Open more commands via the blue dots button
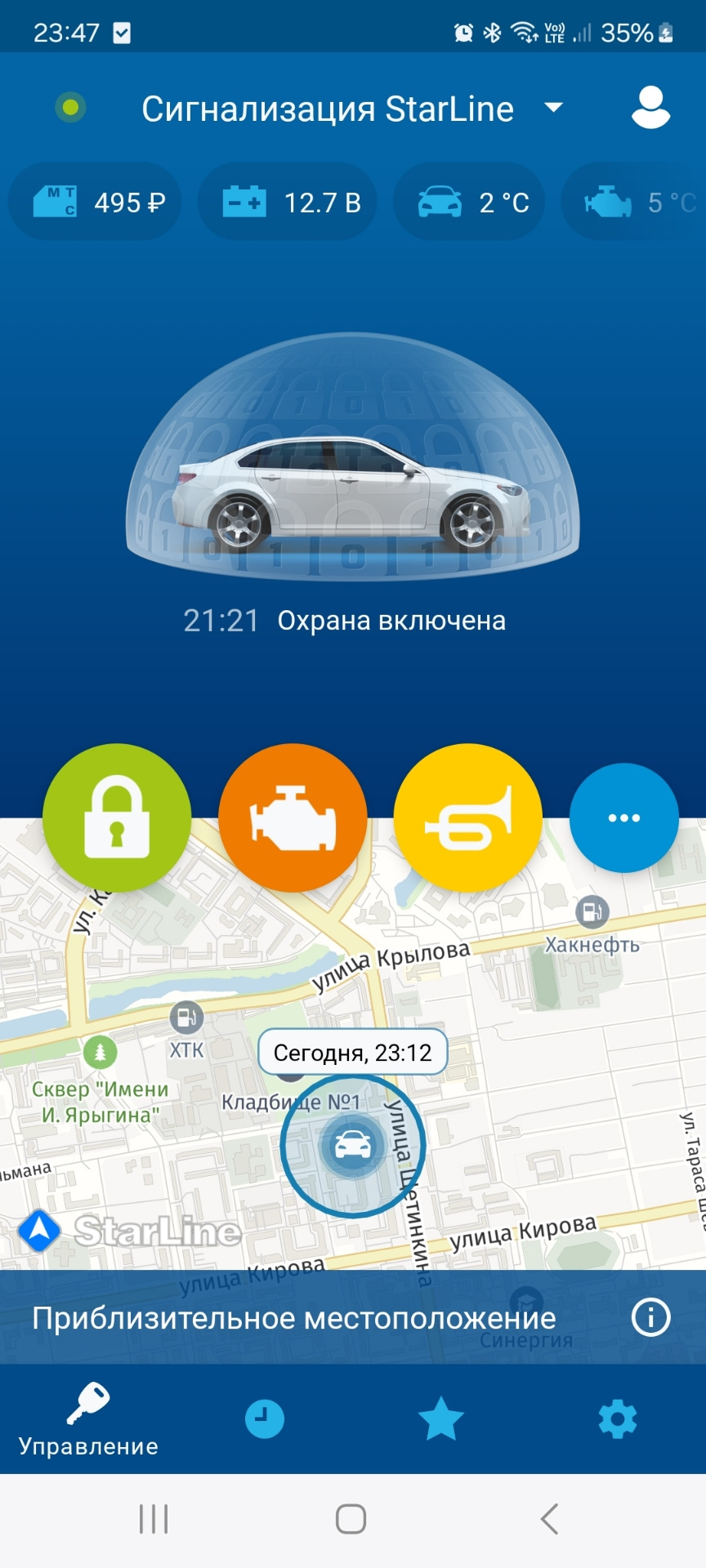706x1568 pixels. coord(624,817)
